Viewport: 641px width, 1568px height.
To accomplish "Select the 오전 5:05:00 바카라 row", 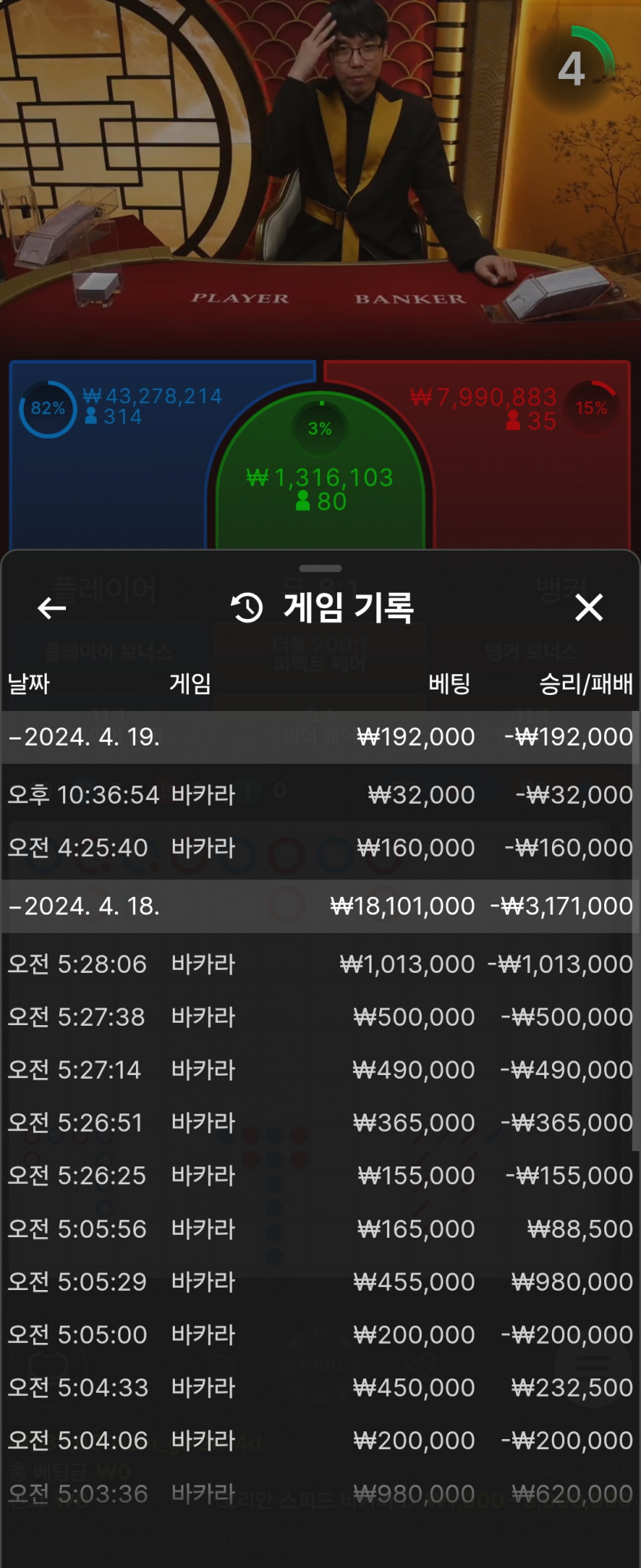I will pos(319,1335).
